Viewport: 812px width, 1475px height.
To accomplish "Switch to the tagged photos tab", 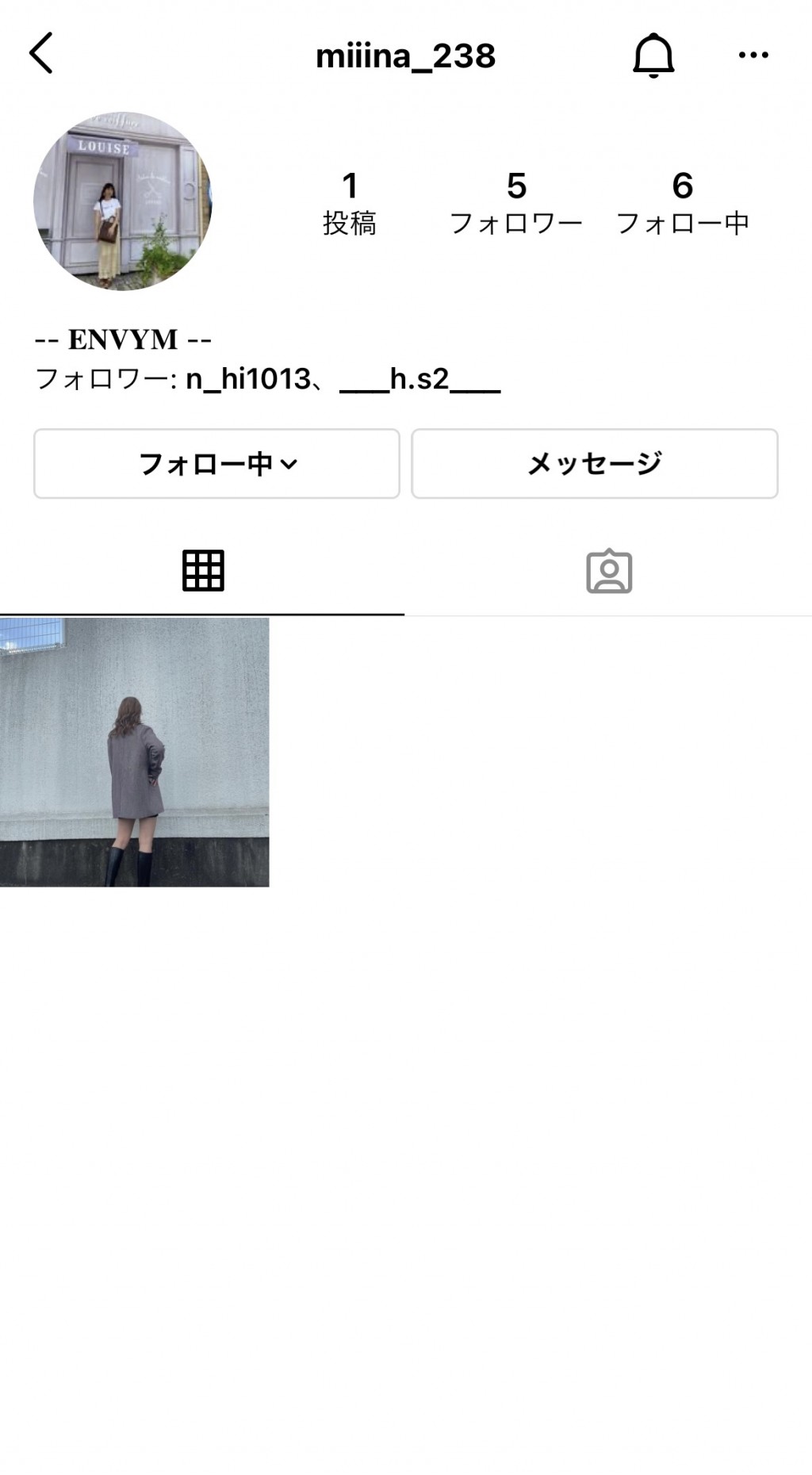I will (x=609, y=571).
